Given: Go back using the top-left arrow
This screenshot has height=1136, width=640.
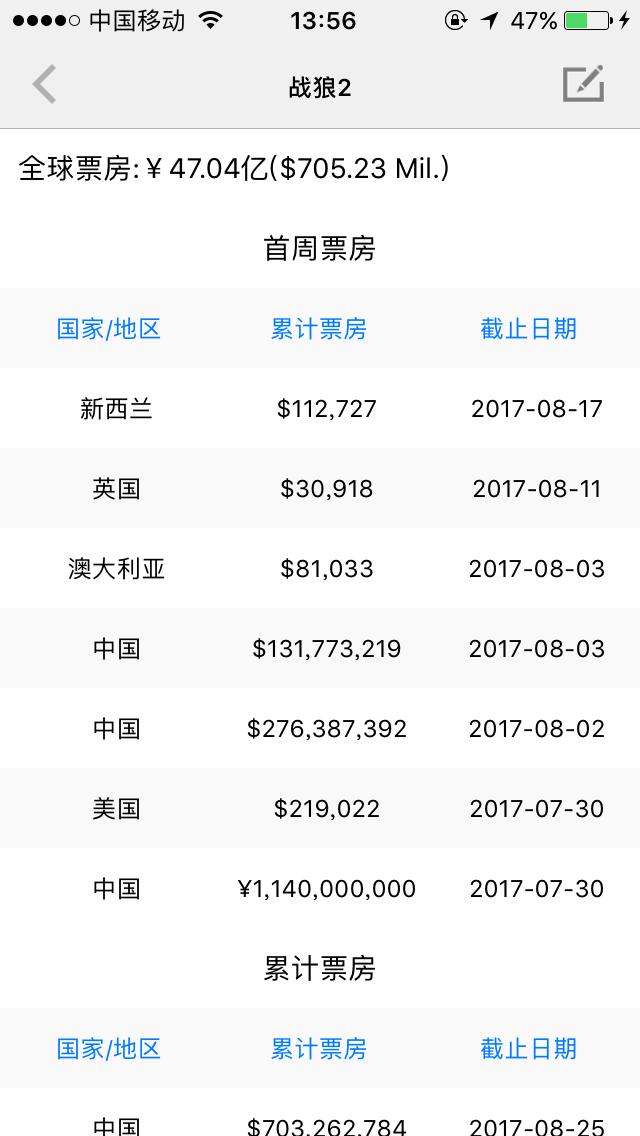Looking at the screenshot, I should click(44, 85).
